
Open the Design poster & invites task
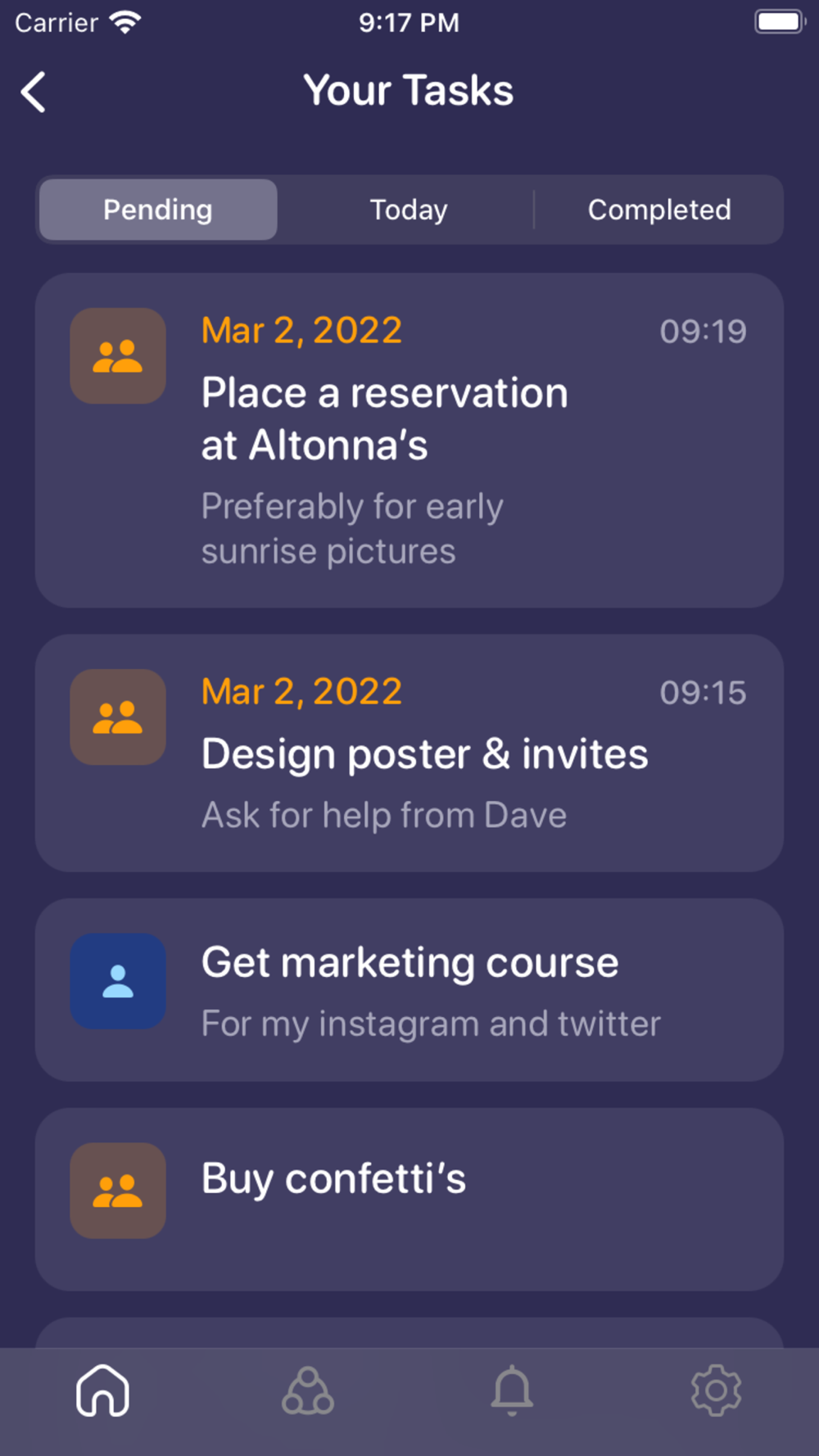coord(409,753)
